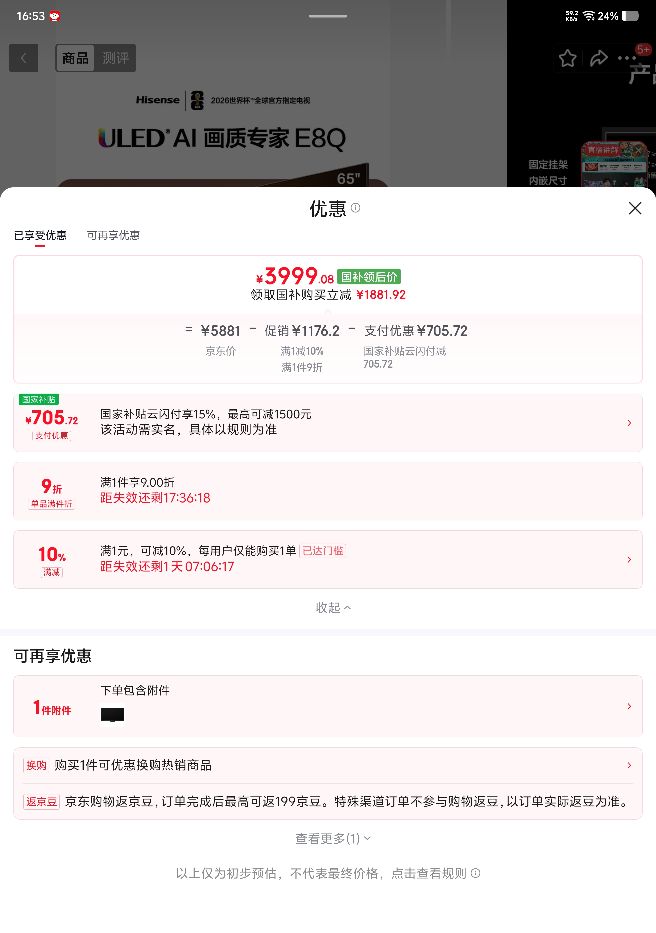Expand 查看更多(1) for more offers
Image resolution: width=656 pixels, height=933 pixels.
pos(333,838)
